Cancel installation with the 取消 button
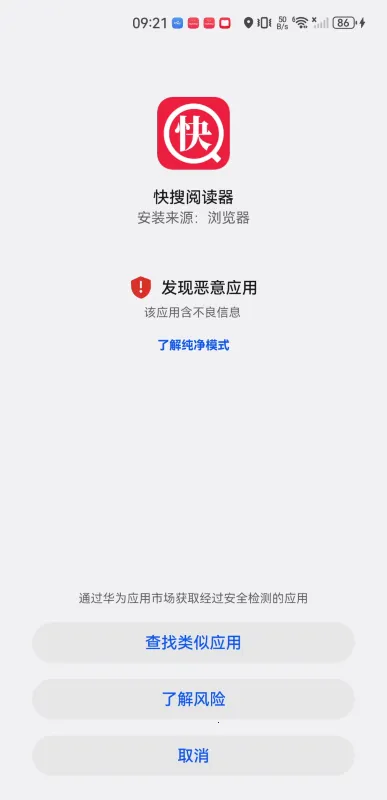 [193, 756]
